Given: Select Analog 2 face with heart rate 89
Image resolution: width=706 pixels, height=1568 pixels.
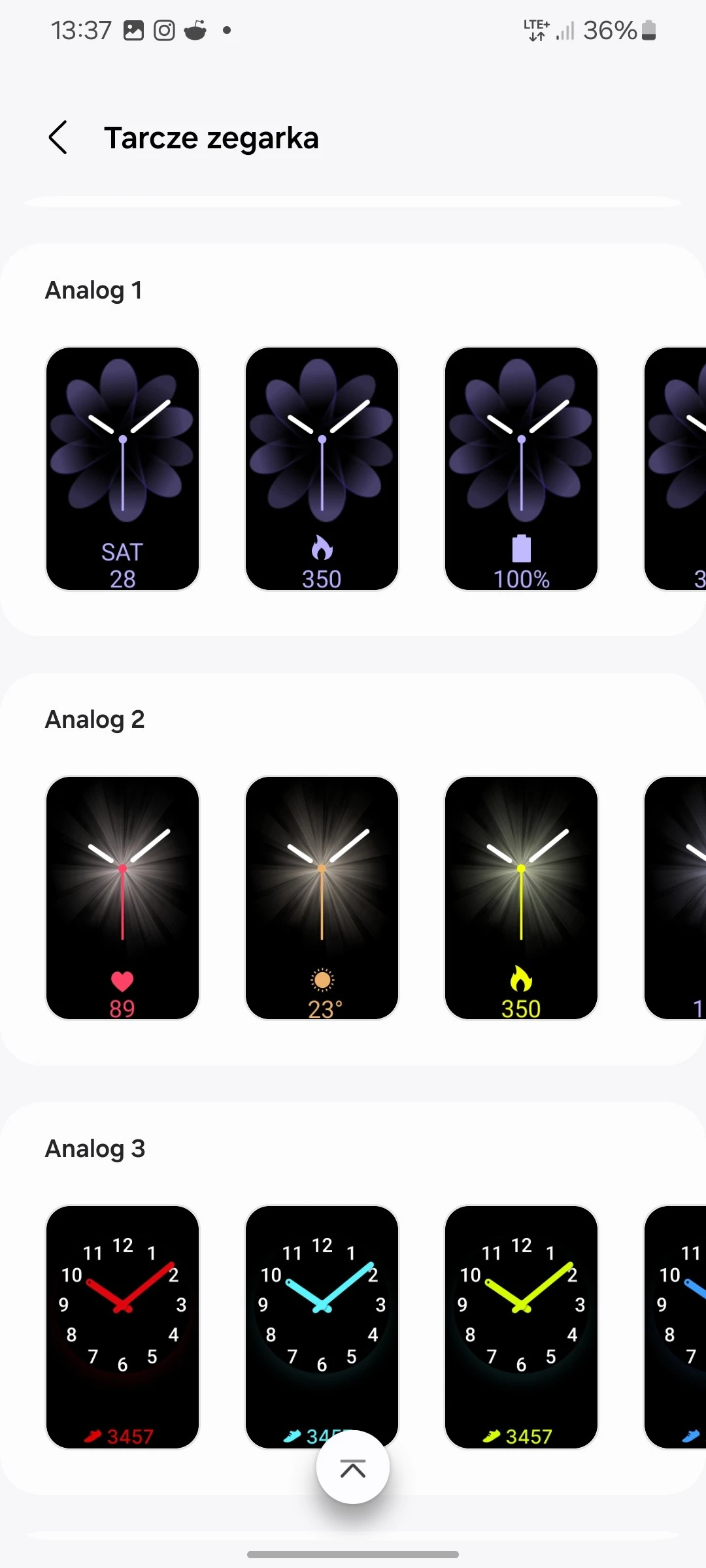Looking at the screenshot, I should pos(122,898).
